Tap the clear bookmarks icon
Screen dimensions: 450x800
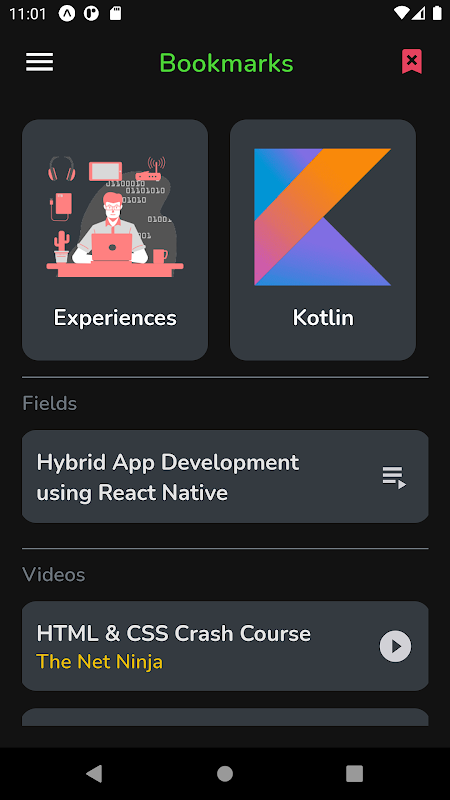tap(412, 62)
